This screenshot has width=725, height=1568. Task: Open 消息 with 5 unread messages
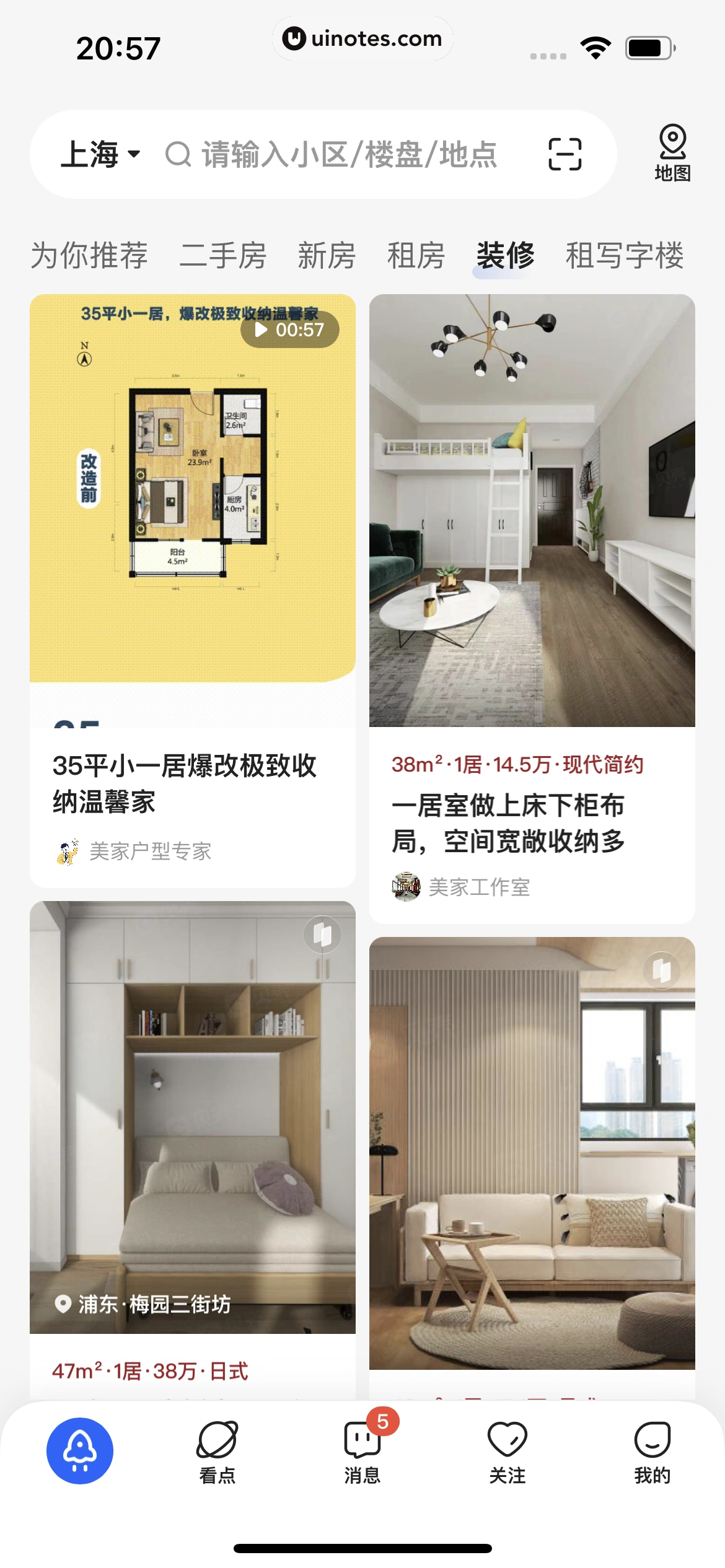pyautogui.click(x=362, y=1452)
